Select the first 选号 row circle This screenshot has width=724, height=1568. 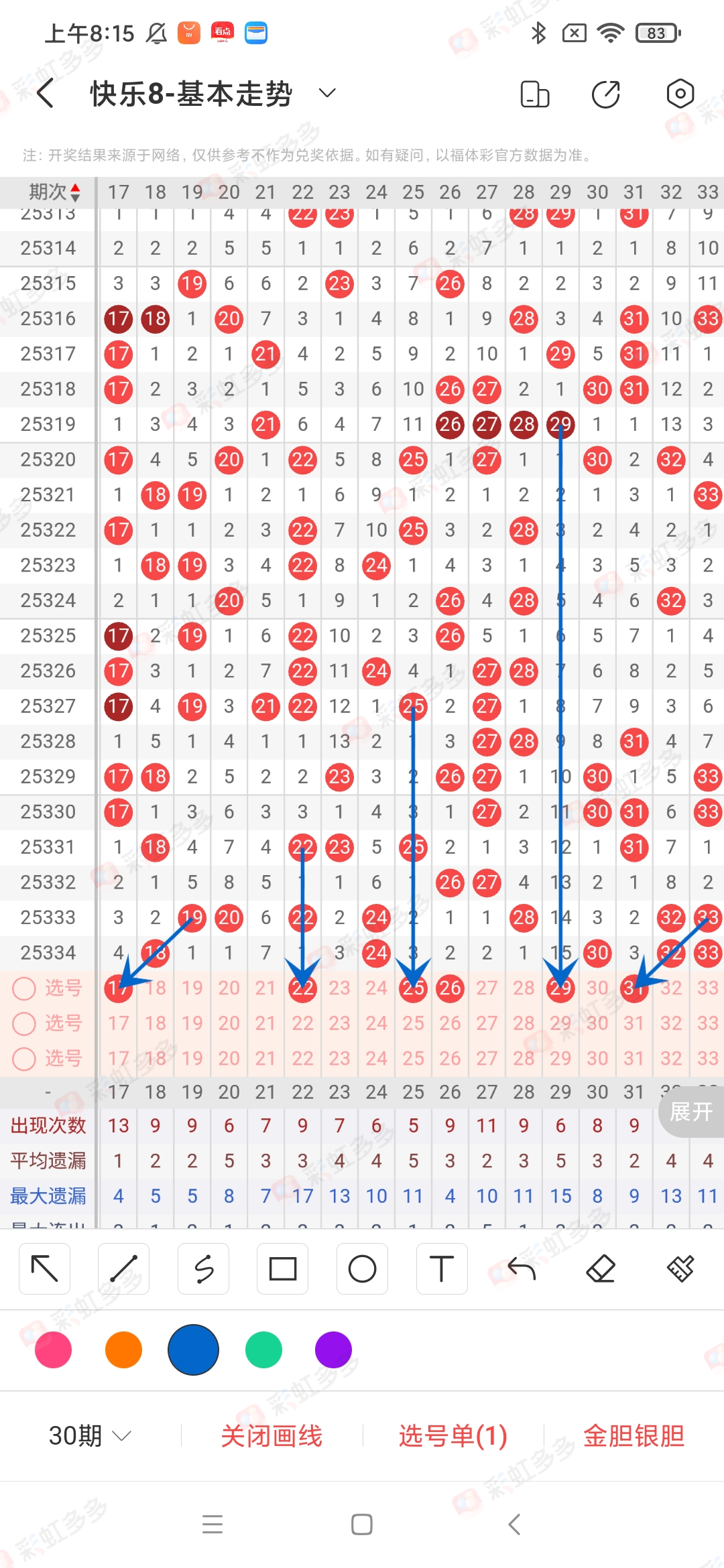point(24,988)
